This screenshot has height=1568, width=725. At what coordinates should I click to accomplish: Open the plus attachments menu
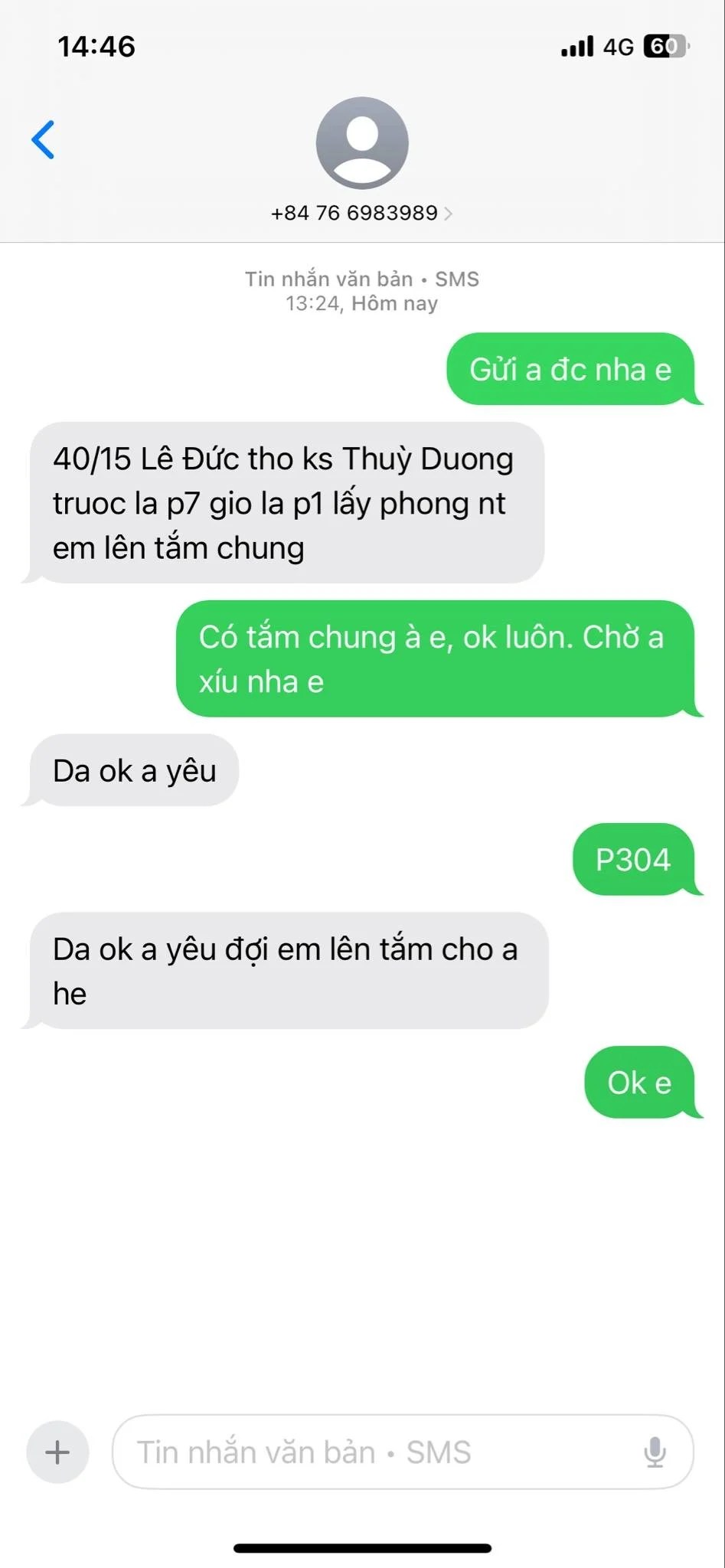click(x=57, y=1452)
